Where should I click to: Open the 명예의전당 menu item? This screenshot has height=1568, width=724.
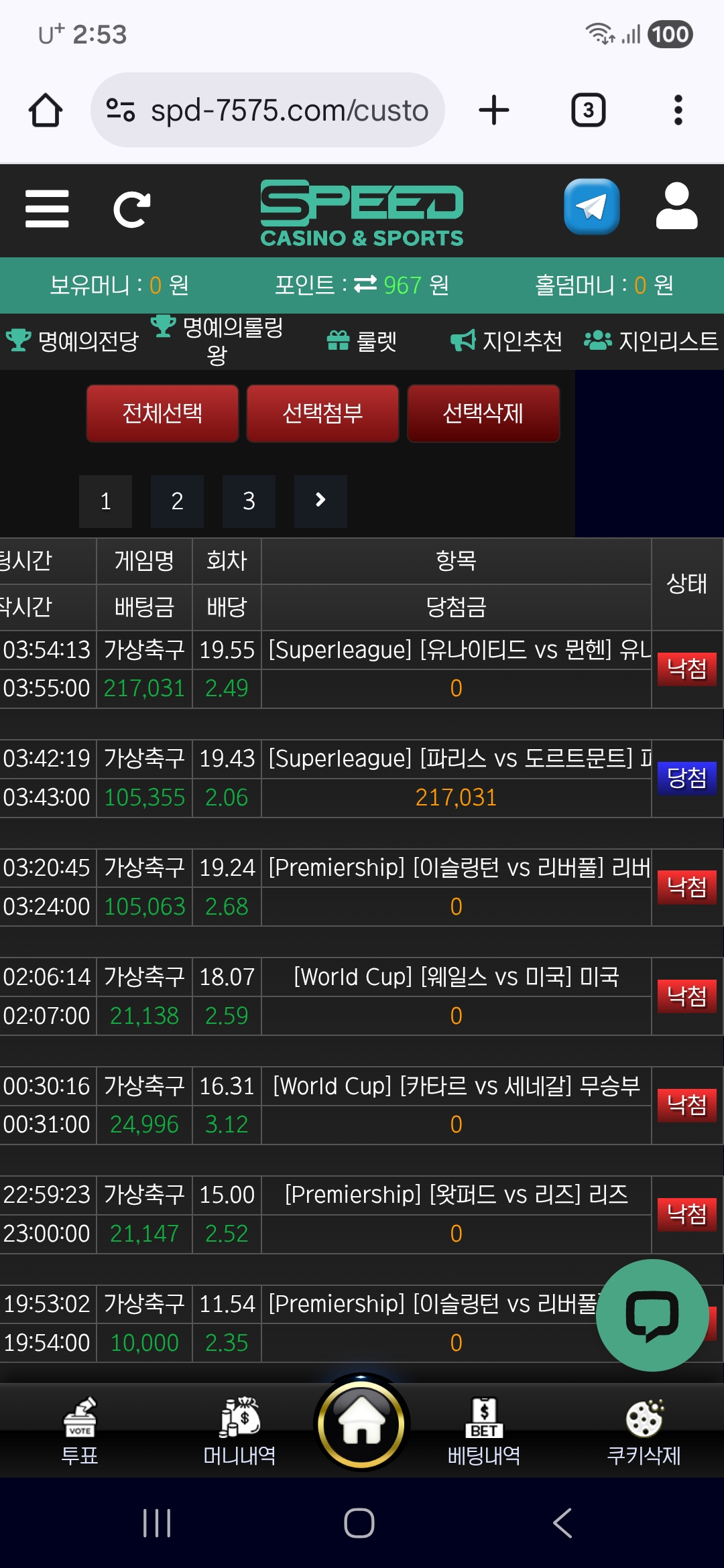pyautogui.click(x=74, y=340)
